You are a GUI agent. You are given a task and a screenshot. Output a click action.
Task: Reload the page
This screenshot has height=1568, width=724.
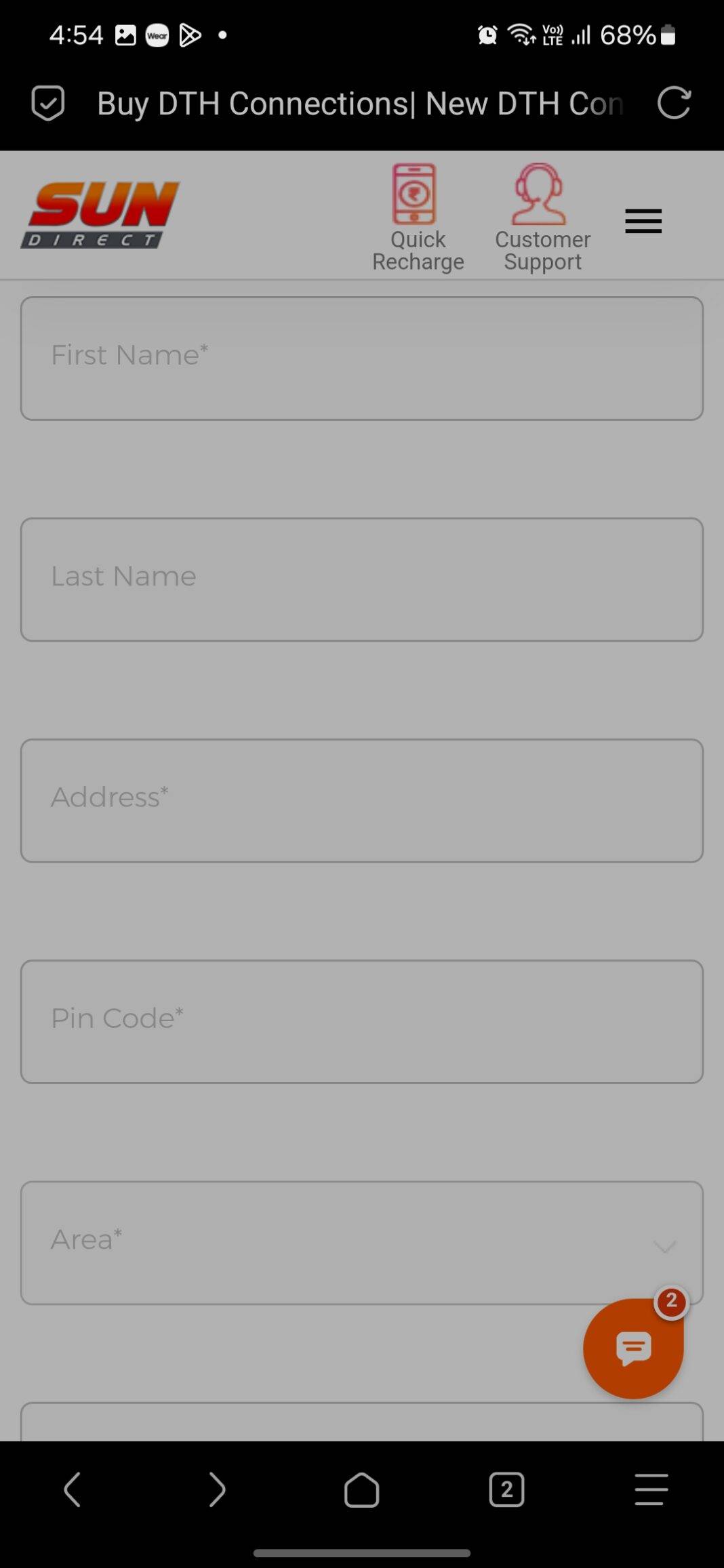(674, 104)
